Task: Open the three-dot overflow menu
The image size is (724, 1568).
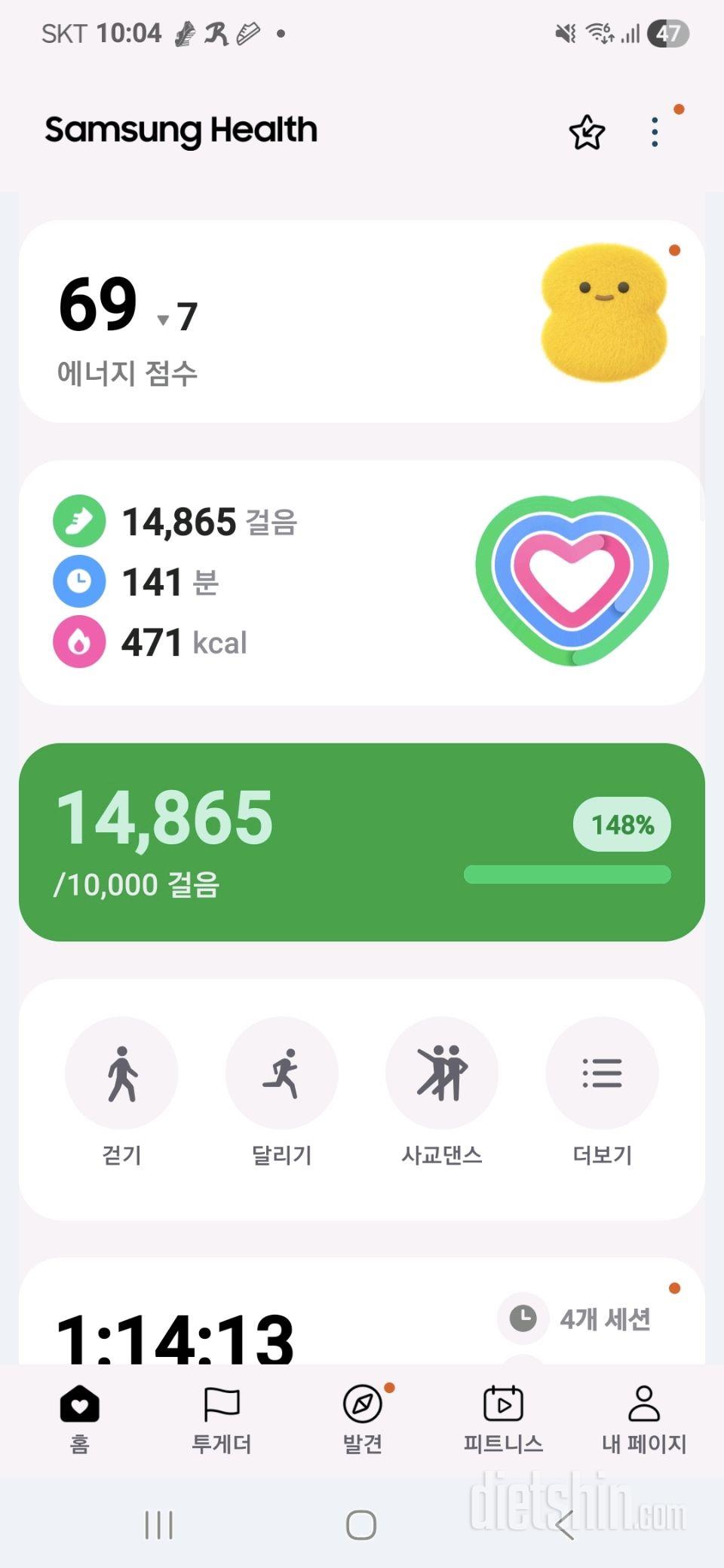Action: pyautogui.click(x=655, y=133)
